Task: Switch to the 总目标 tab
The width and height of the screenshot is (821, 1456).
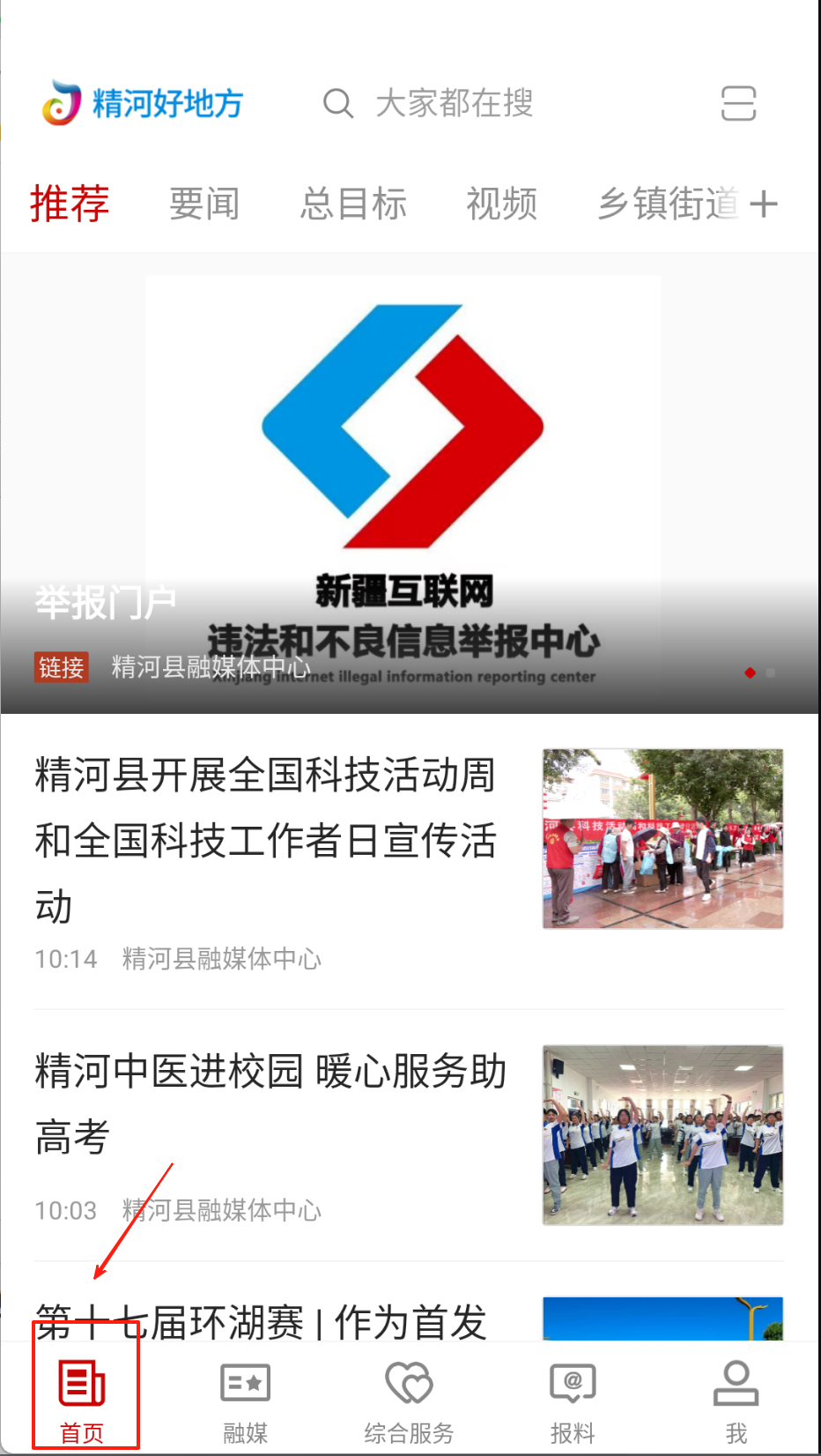Action: (353, 204)
